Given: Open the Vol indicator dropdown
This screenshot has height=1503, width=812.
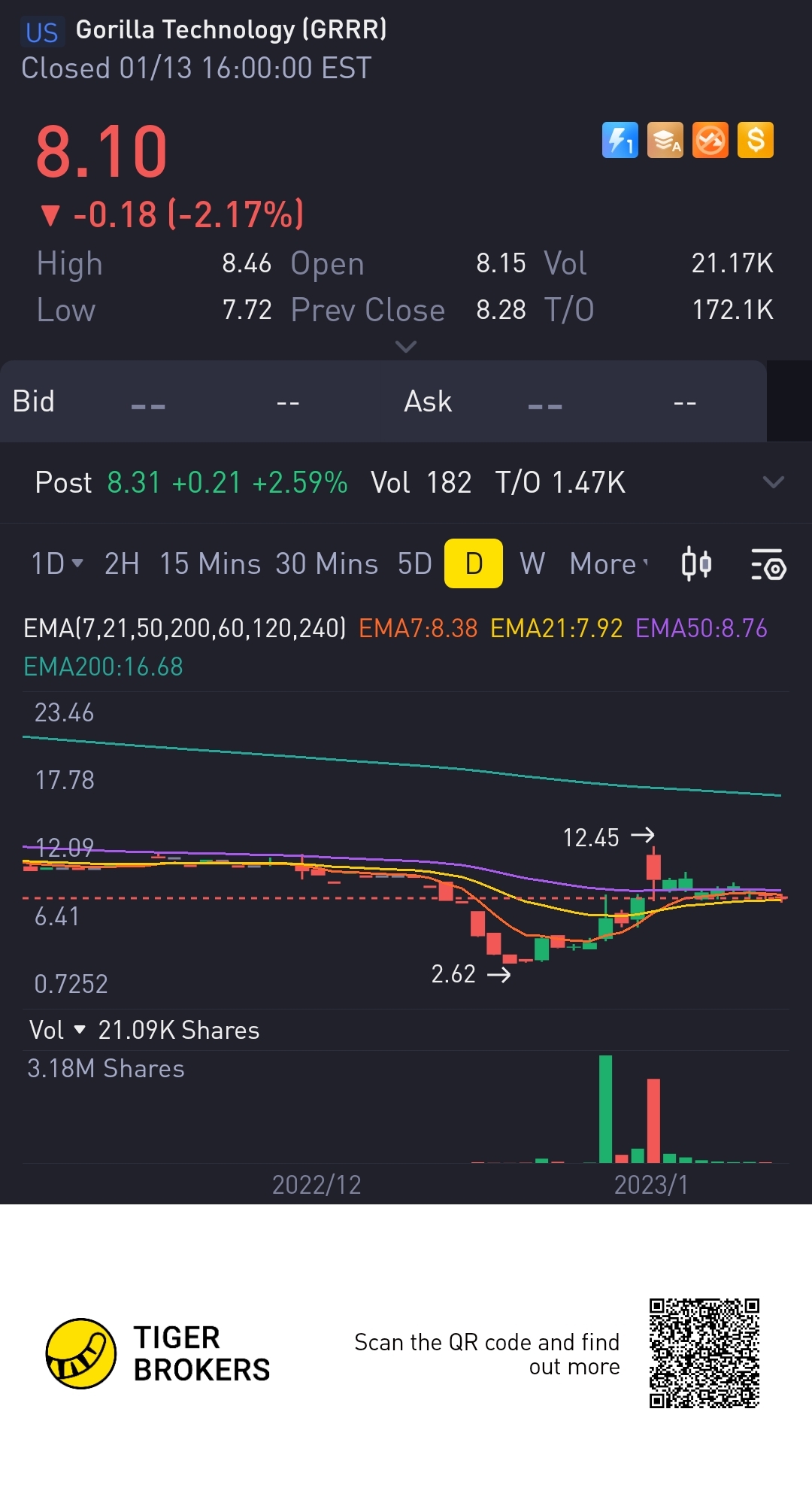Looking at the screenshot, I should [x=58, y=1030].
